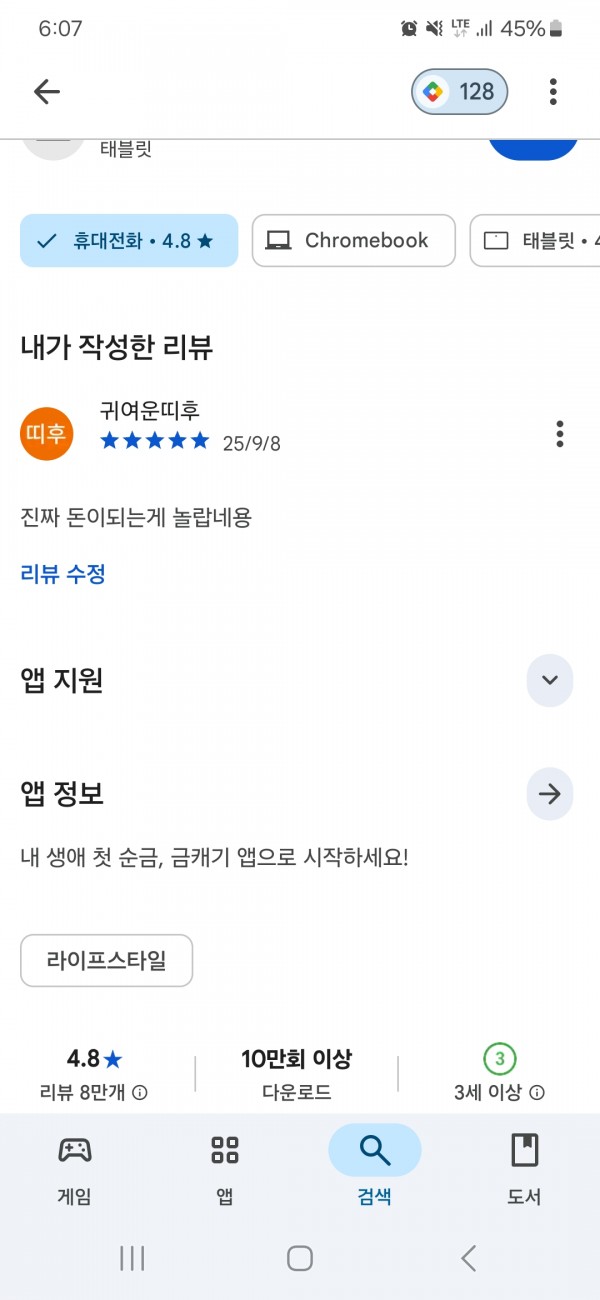The image size is (600, 1300).
Task: Open the system recent apps button
Action: [132, 1258]
